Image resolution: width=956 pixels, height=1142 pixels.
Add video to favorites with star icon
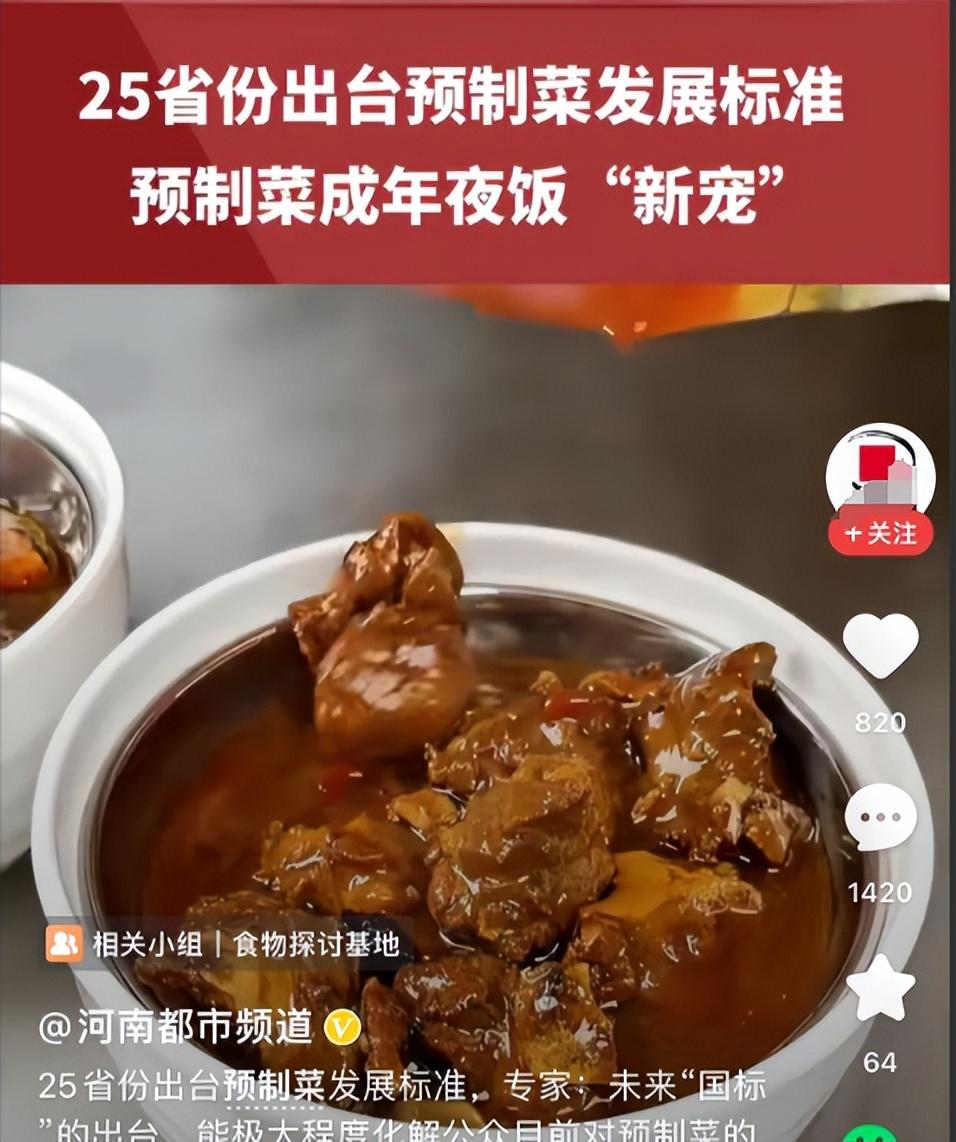[x=880, y=988]
